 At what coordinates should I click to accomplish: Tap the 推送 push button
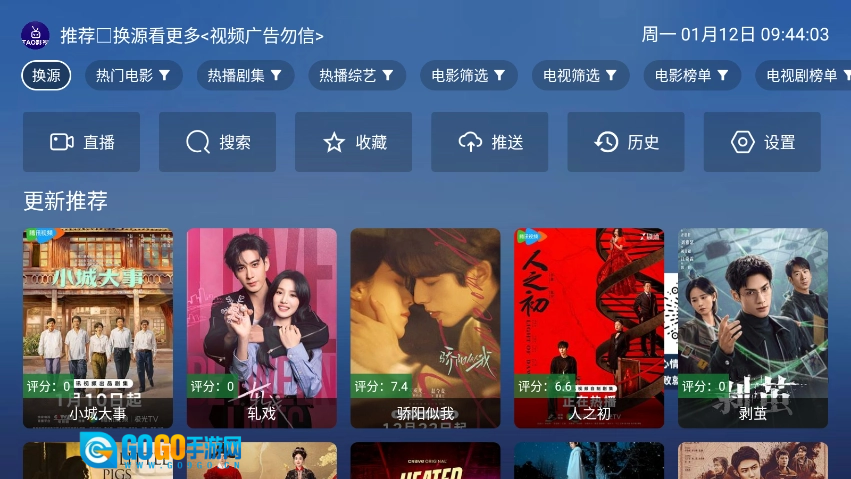(490, 142)
